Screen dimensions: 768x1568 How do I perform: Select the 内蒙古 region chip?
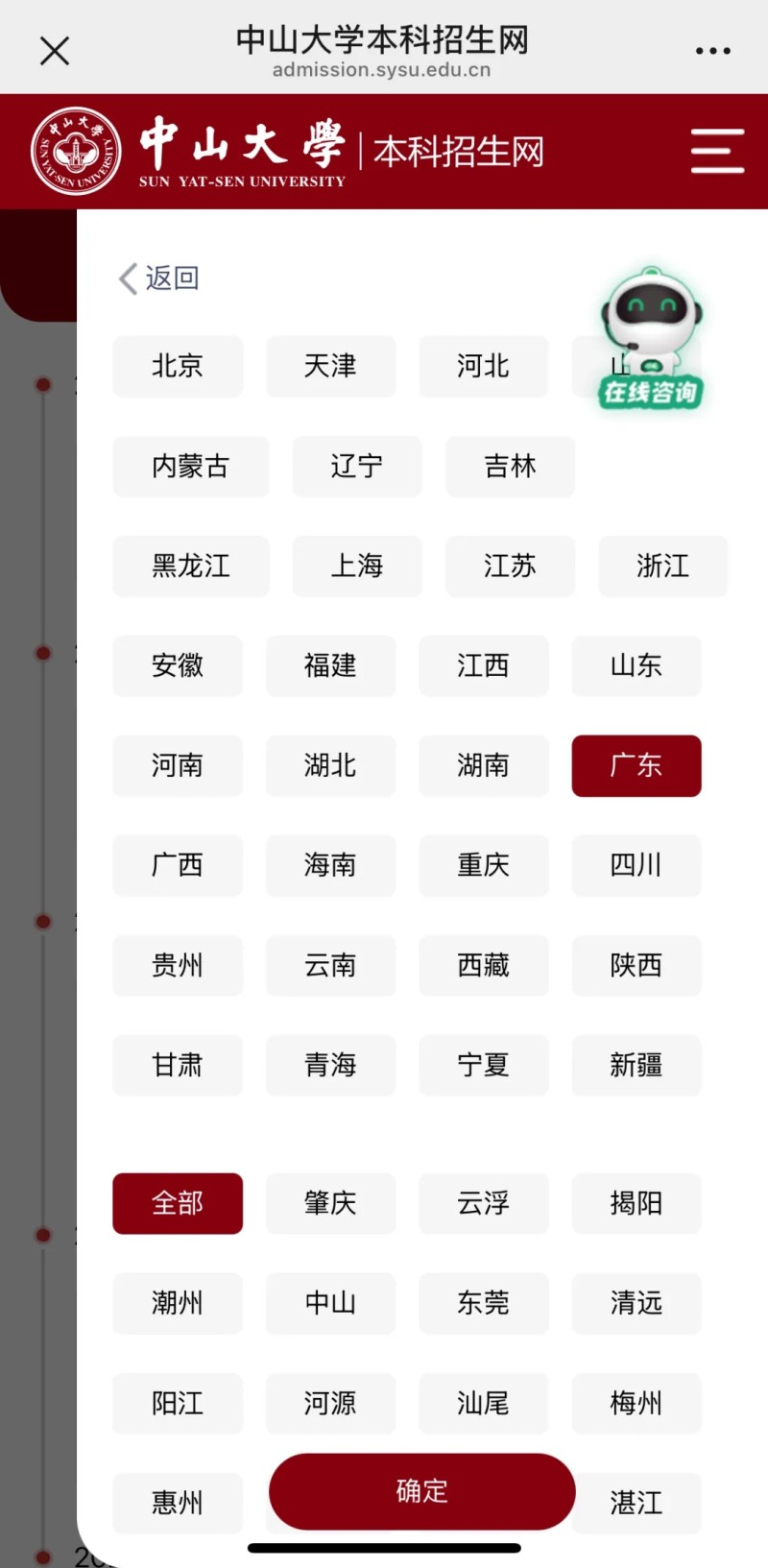[x=190, y=466]
